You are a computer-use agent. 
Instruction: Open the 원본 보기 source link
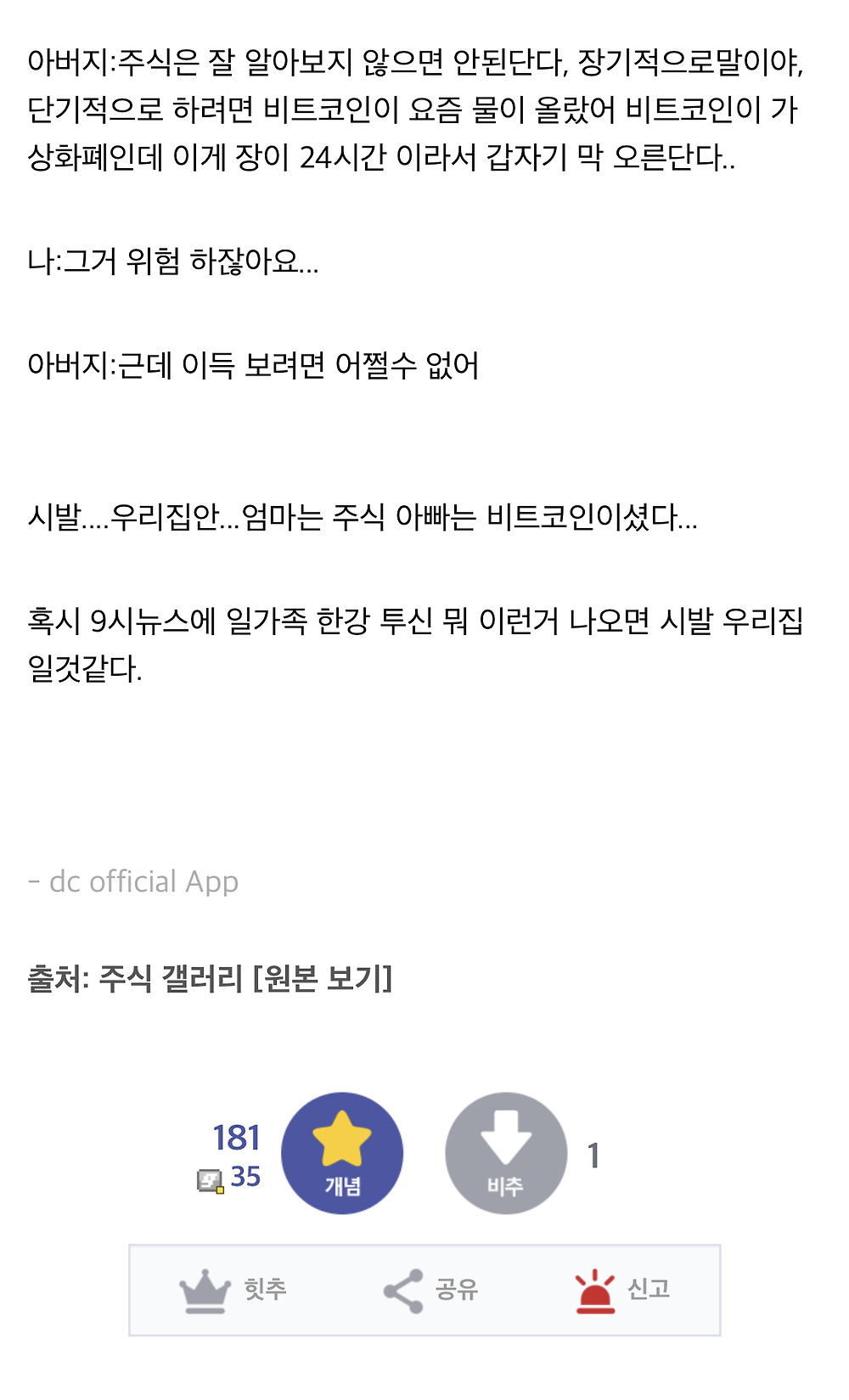click(323, 979)
